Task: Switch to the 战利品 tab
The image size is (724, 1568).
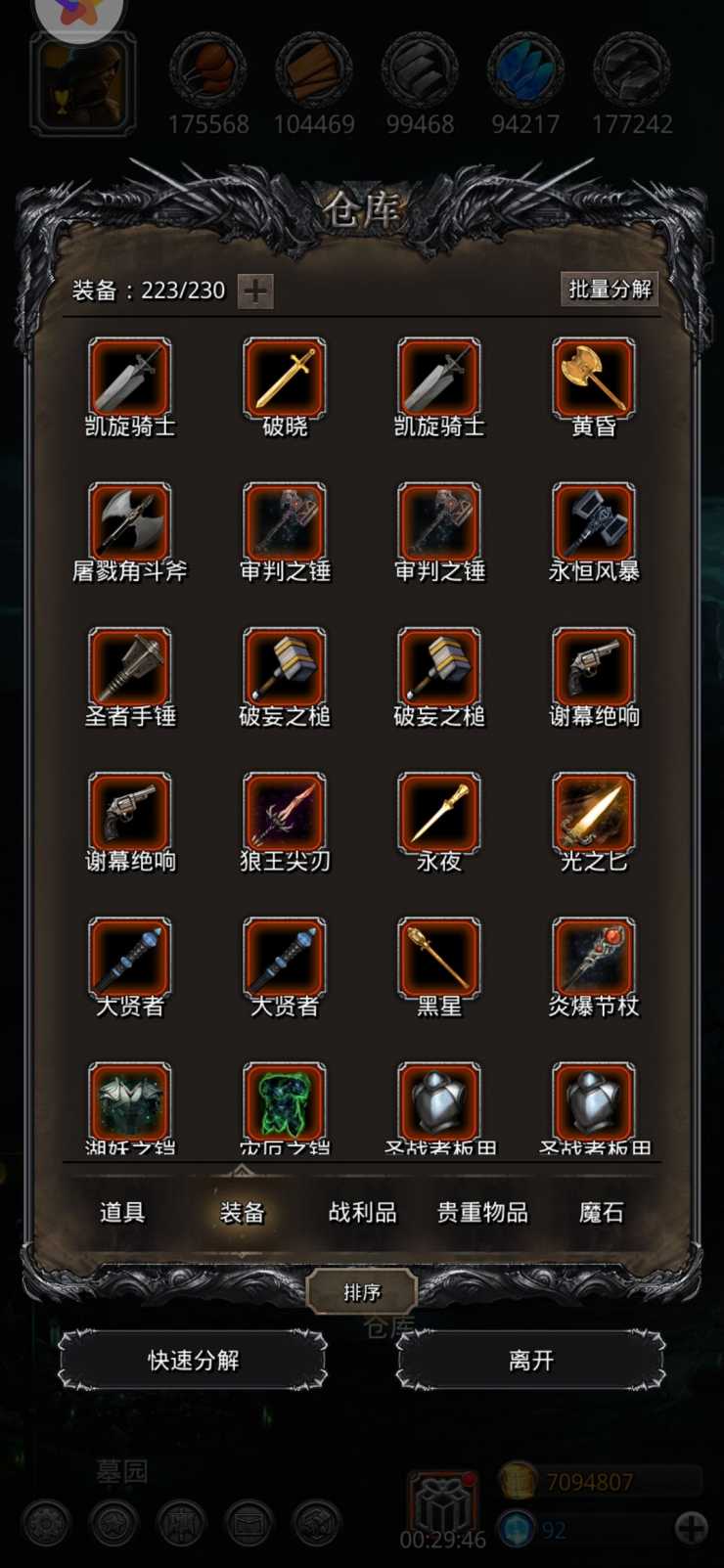Action: pos(362,1212)
